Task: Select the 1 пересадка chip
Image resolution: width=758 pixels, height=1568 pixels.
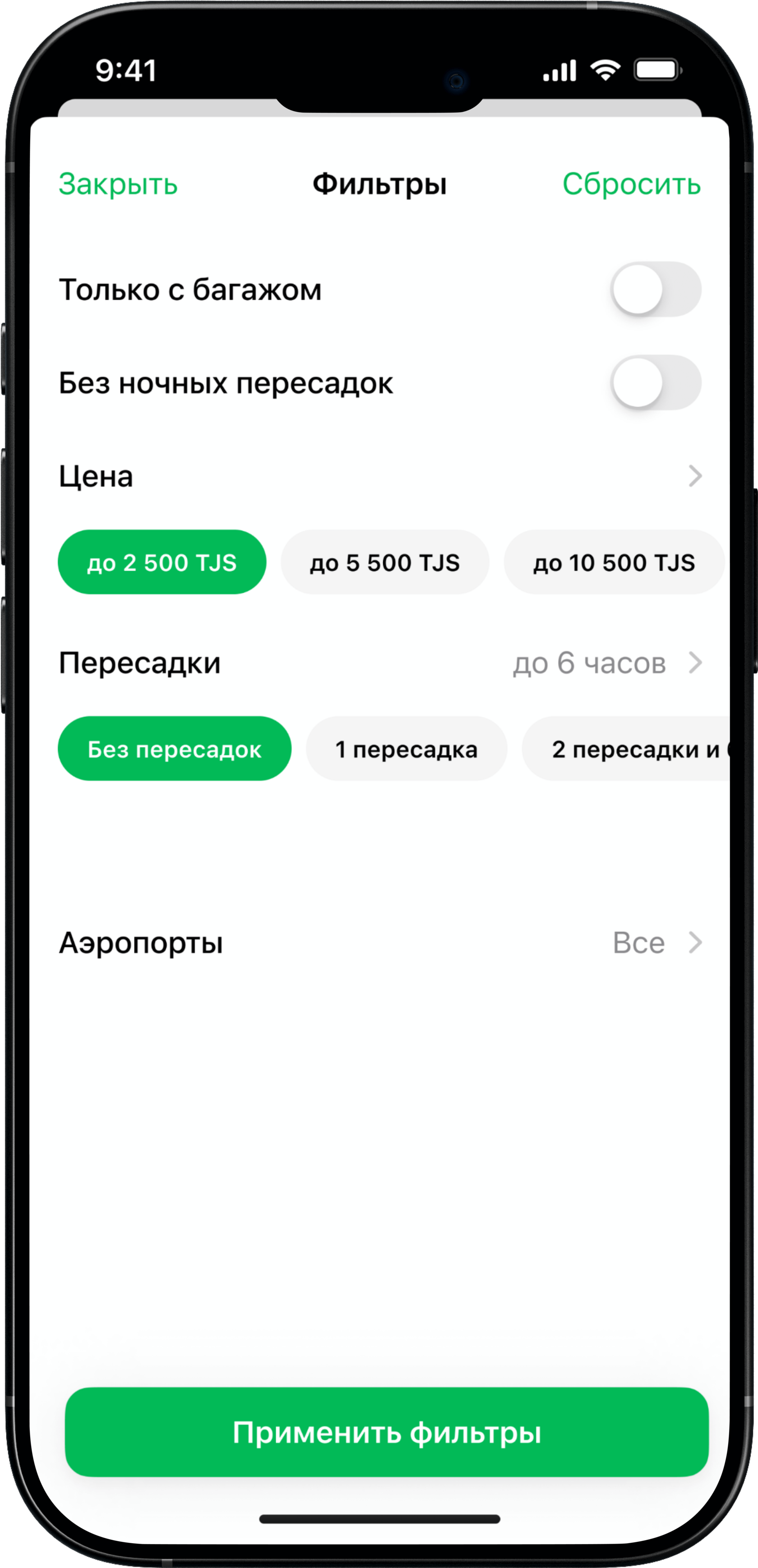Action: (407, 749)
